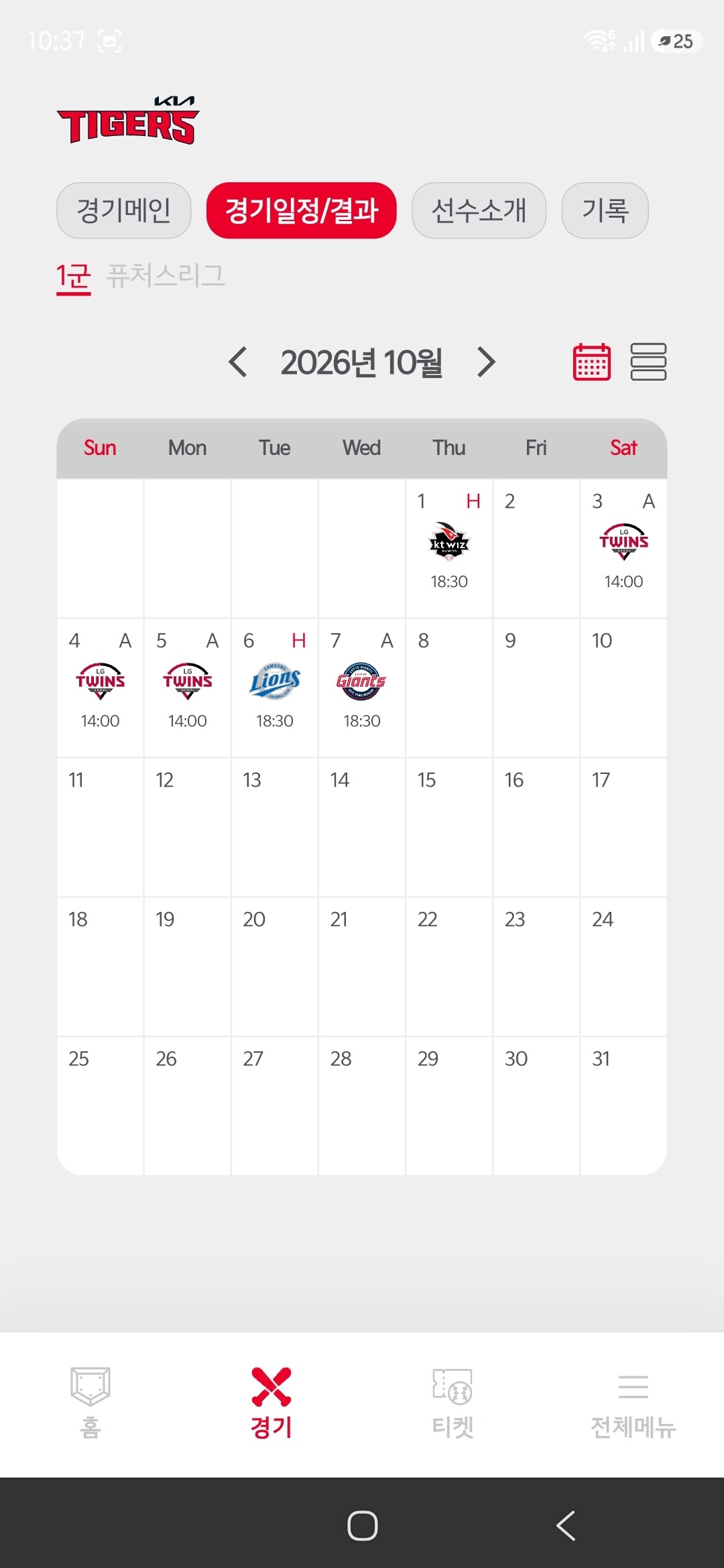
Task: Select the calendar view icon
Action: coord(592,362)
